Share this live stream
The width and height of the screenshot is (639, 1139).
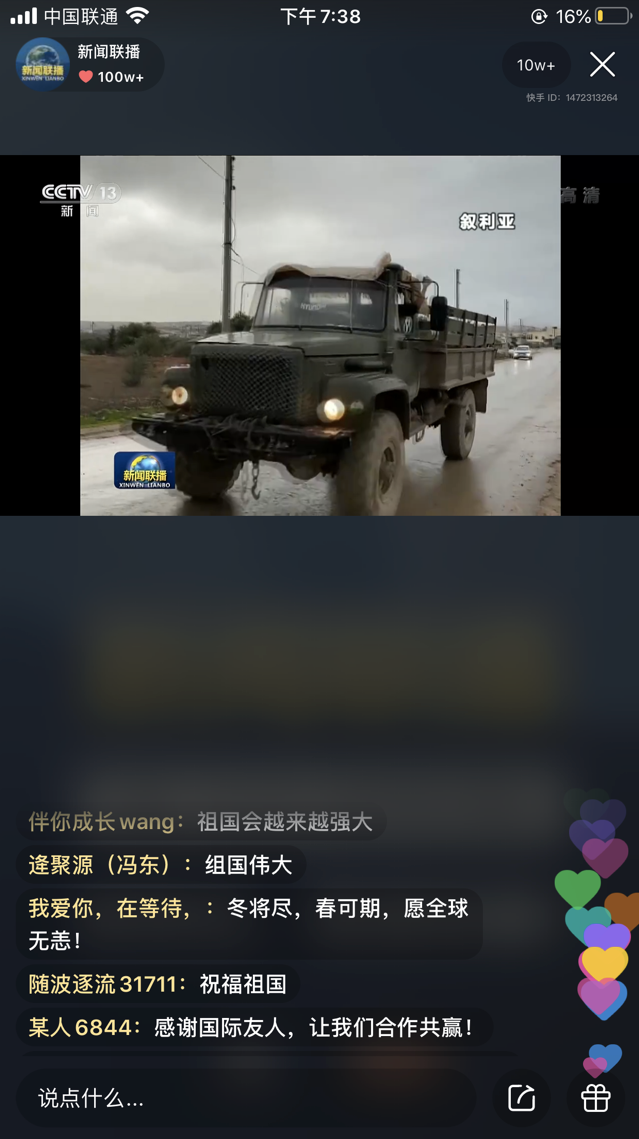pyautogui.click(x=522, y=1098)
